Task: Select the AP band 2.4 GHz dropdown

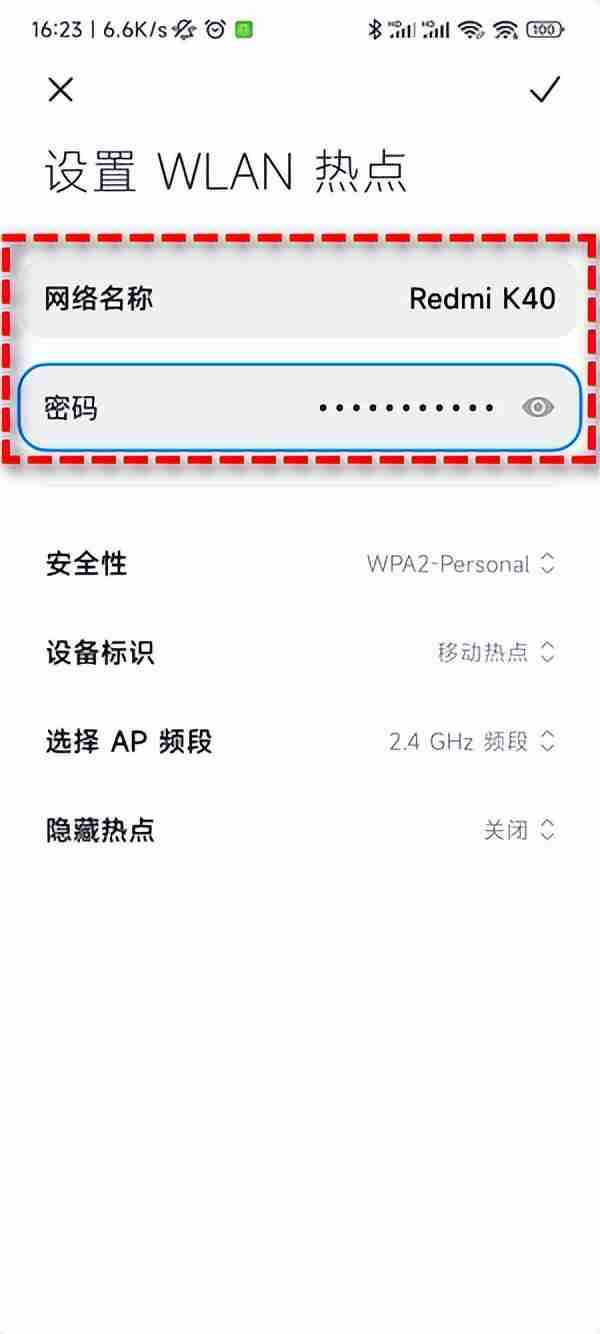Action: [x=471, y=742]
